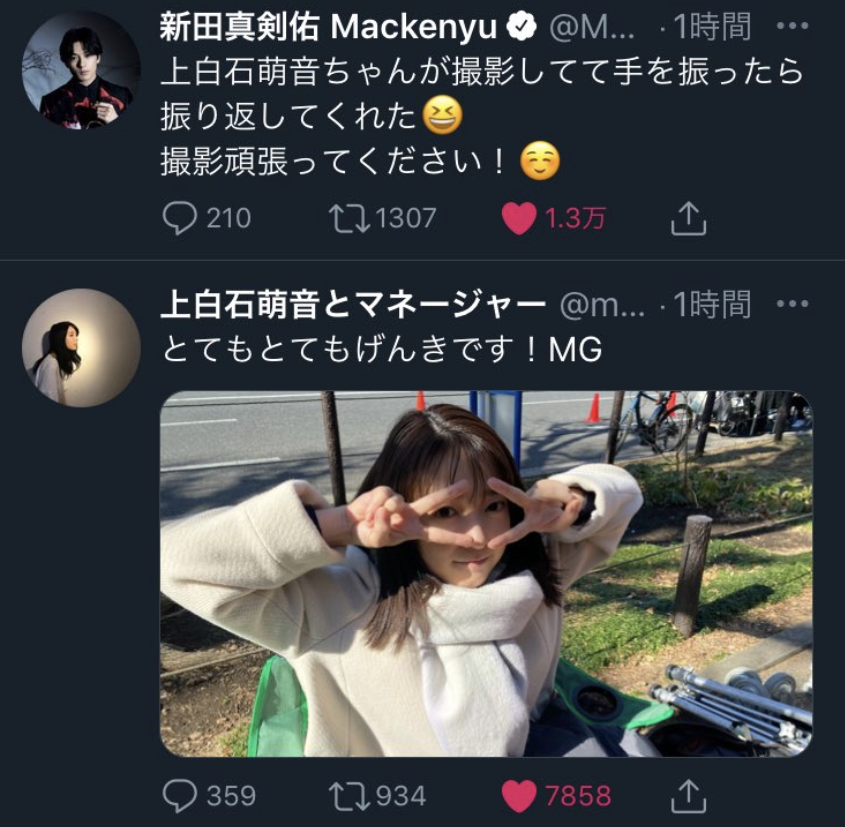Open 新田真剣佑 Mackenyu's profile avatar
The height and width of the screenshot is (827, 845).
click(81, 70)
